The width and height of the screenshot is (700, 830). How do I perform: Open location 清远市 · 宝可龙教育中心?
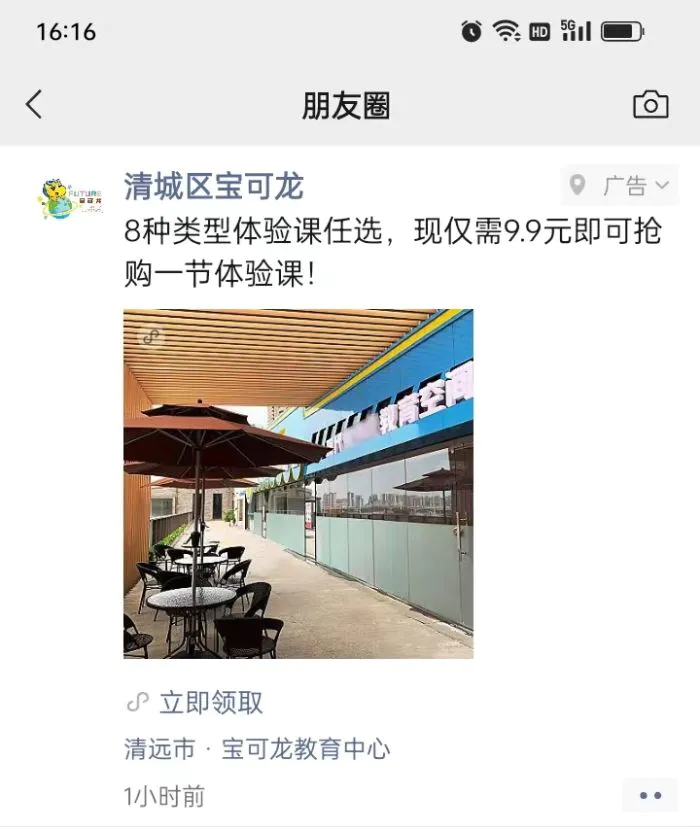[257, 749]
